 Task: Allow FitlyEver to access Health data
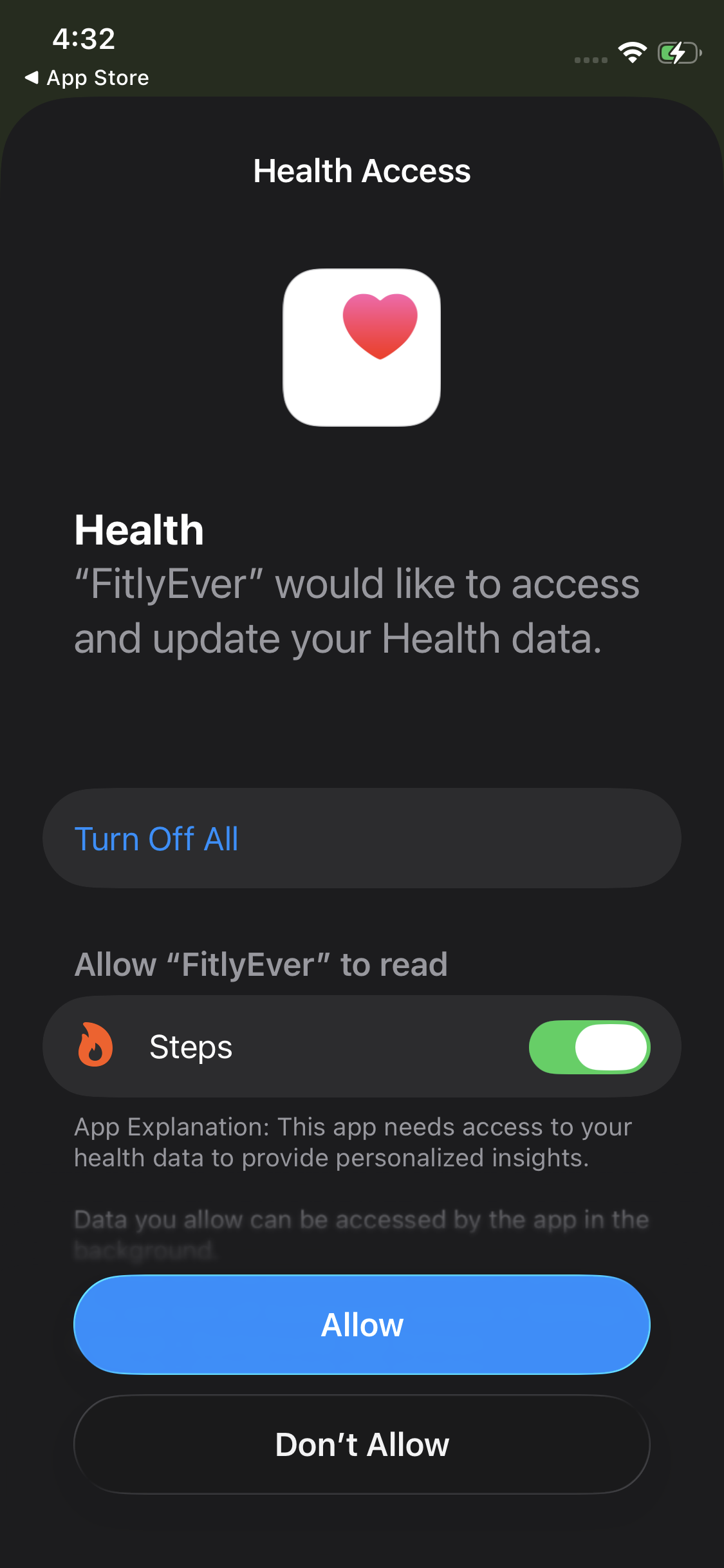tap(362, 1325)
